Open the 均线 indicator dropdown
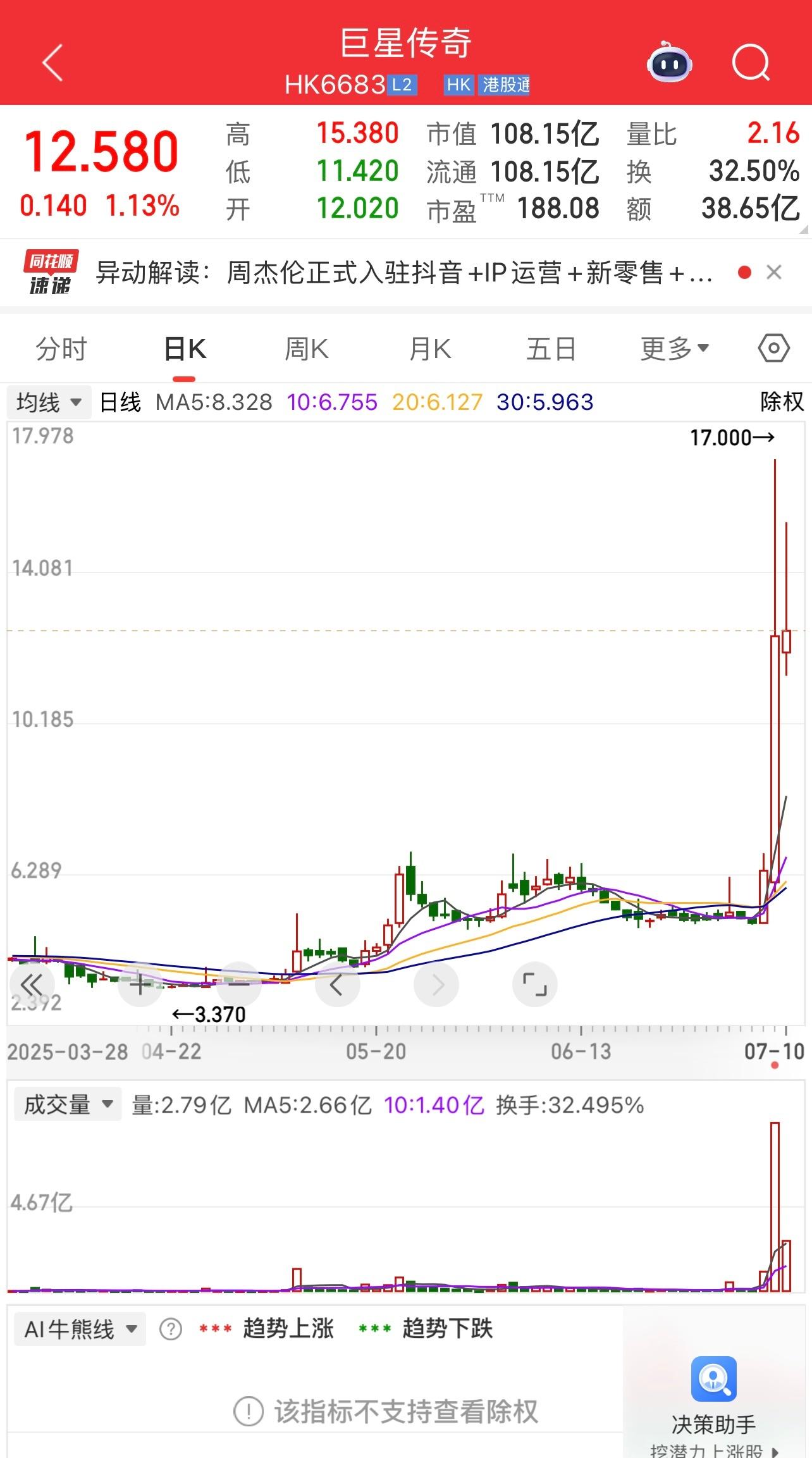 click(x=49, y=402)
